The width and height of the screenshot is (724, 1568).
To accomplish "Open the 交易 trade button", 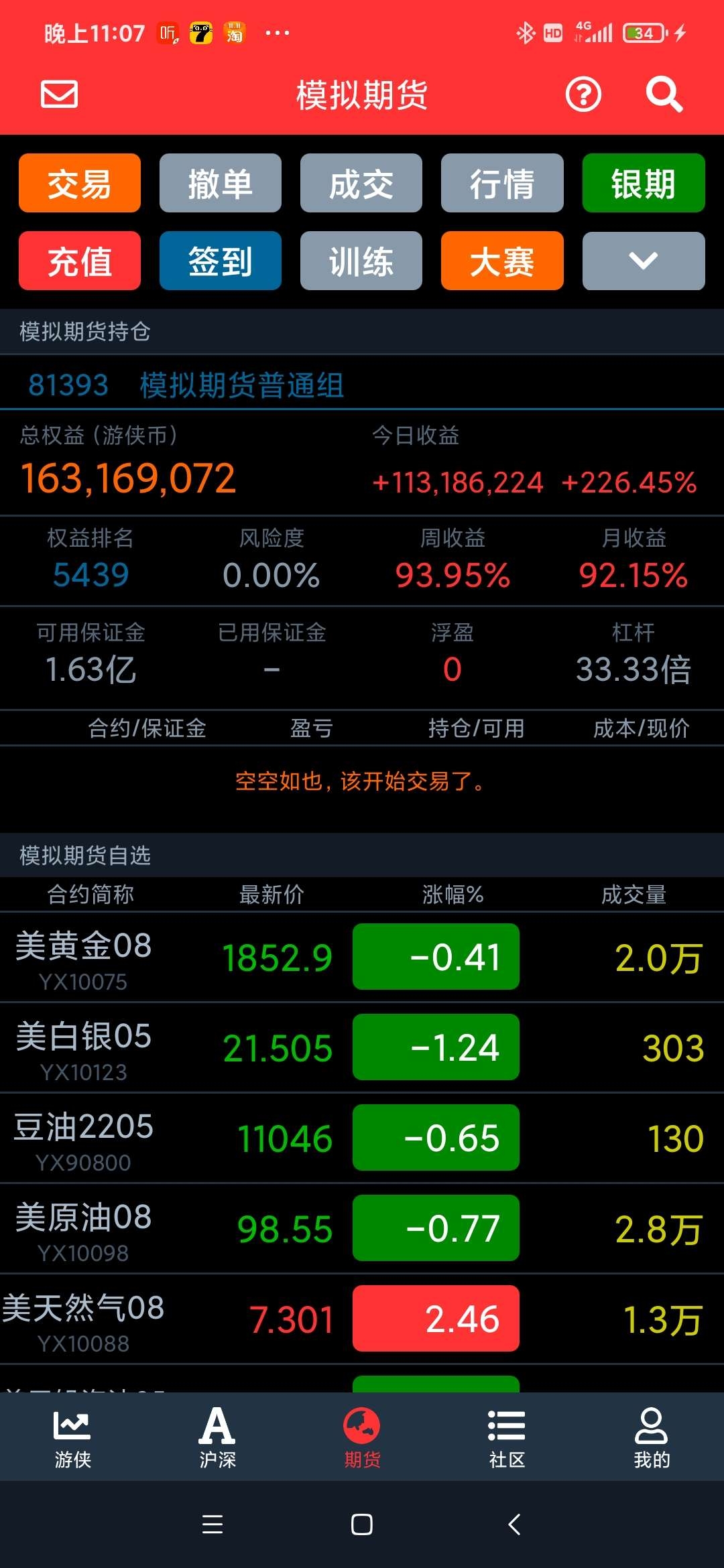I will pos(80,183).
